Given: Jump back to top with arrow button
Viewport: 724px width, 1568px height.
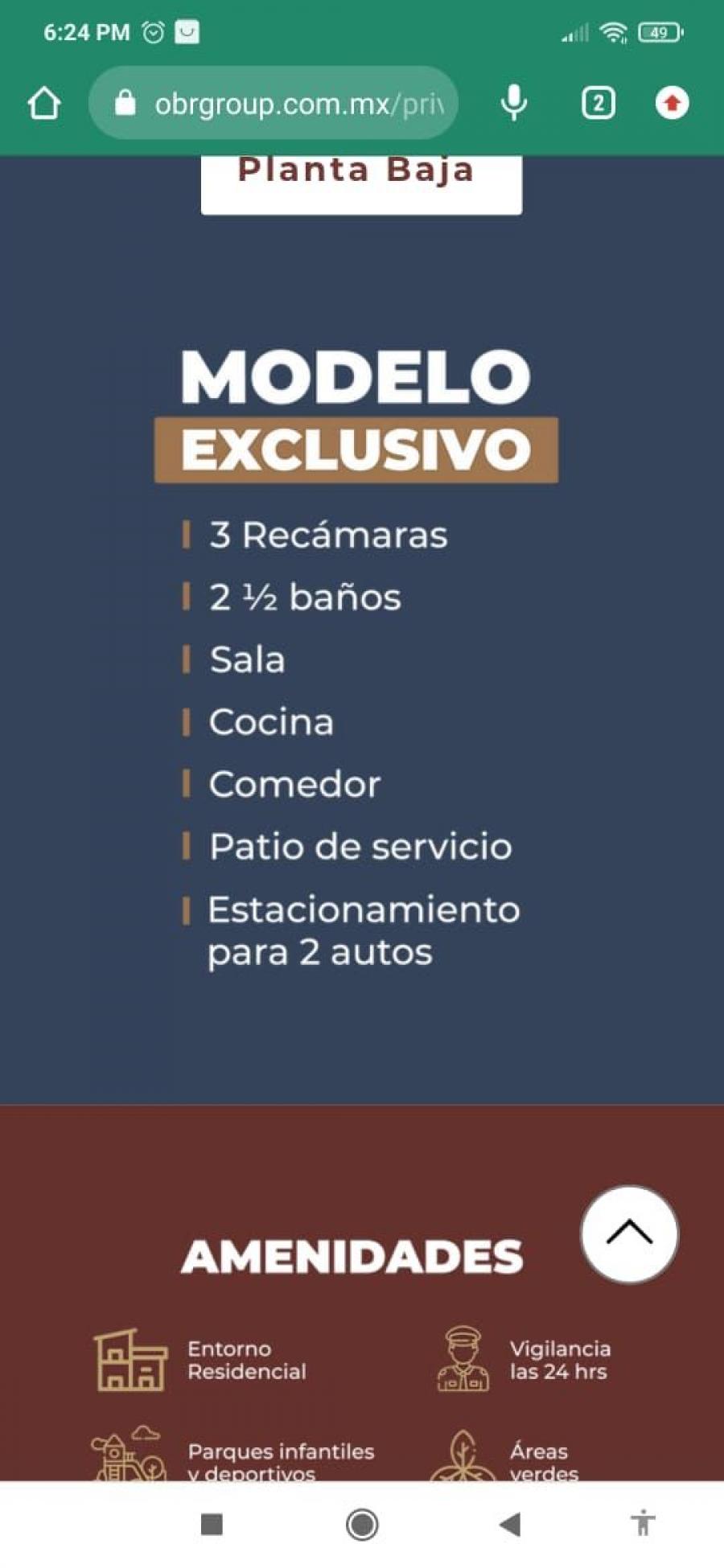Looking at the screenshot, I should click(629, 1233).
